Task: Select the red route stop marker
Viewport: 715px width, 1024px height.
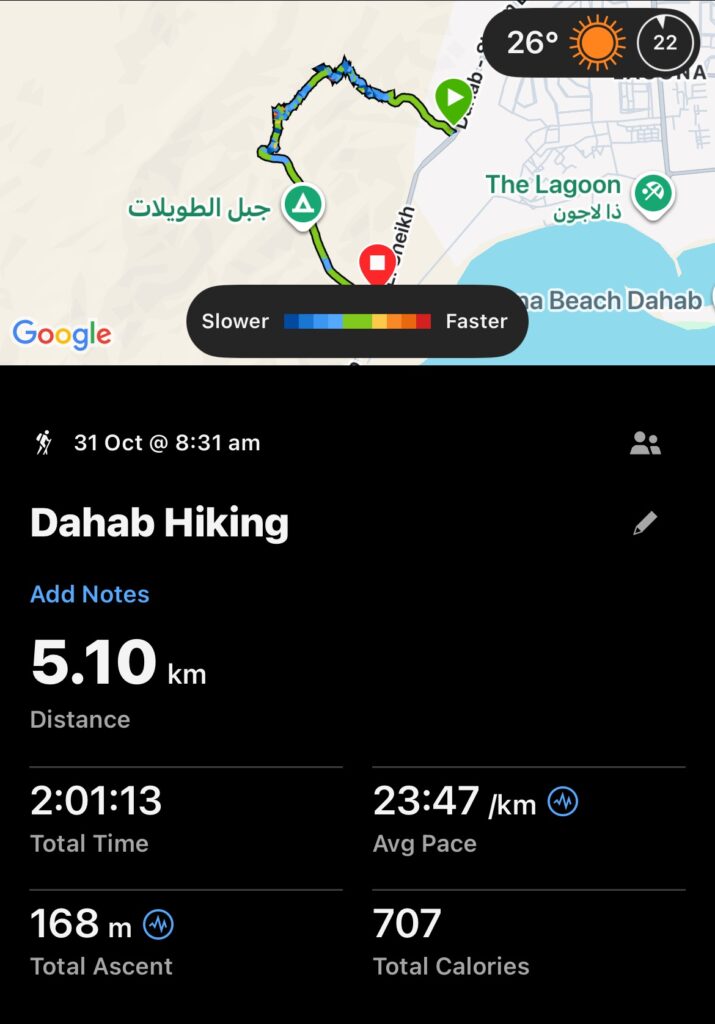Action: (x=377, y=264)
